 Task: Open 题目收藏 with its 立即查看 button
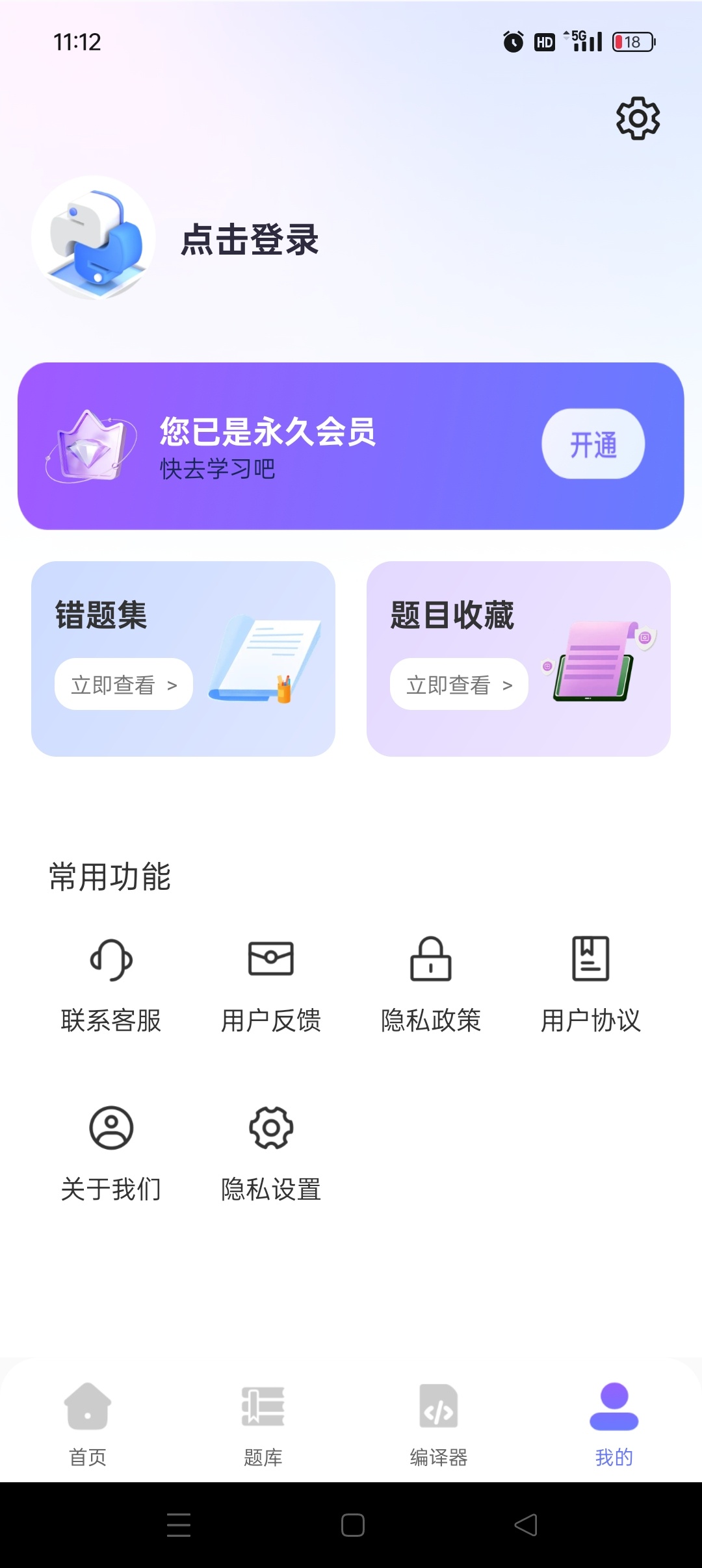(x=459, y=685)
